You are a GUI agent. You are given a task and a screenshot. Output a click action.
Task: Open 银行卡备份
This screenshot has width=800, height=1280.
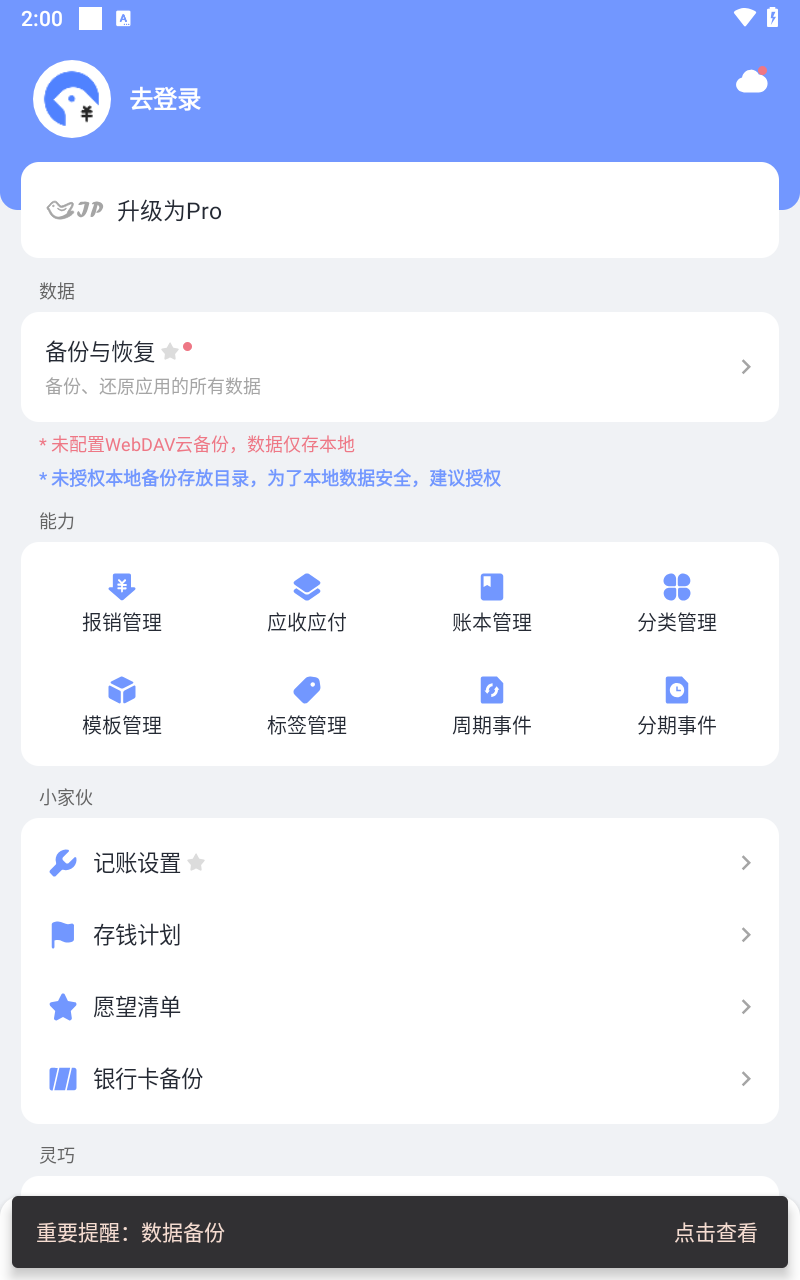pos(400,1079)
